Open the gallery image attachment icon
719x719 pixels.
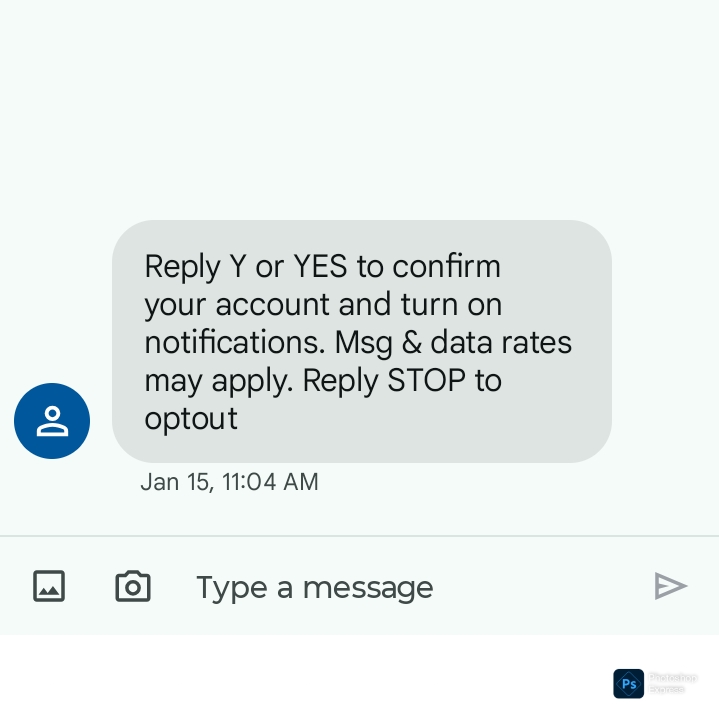tap(49, 586)
